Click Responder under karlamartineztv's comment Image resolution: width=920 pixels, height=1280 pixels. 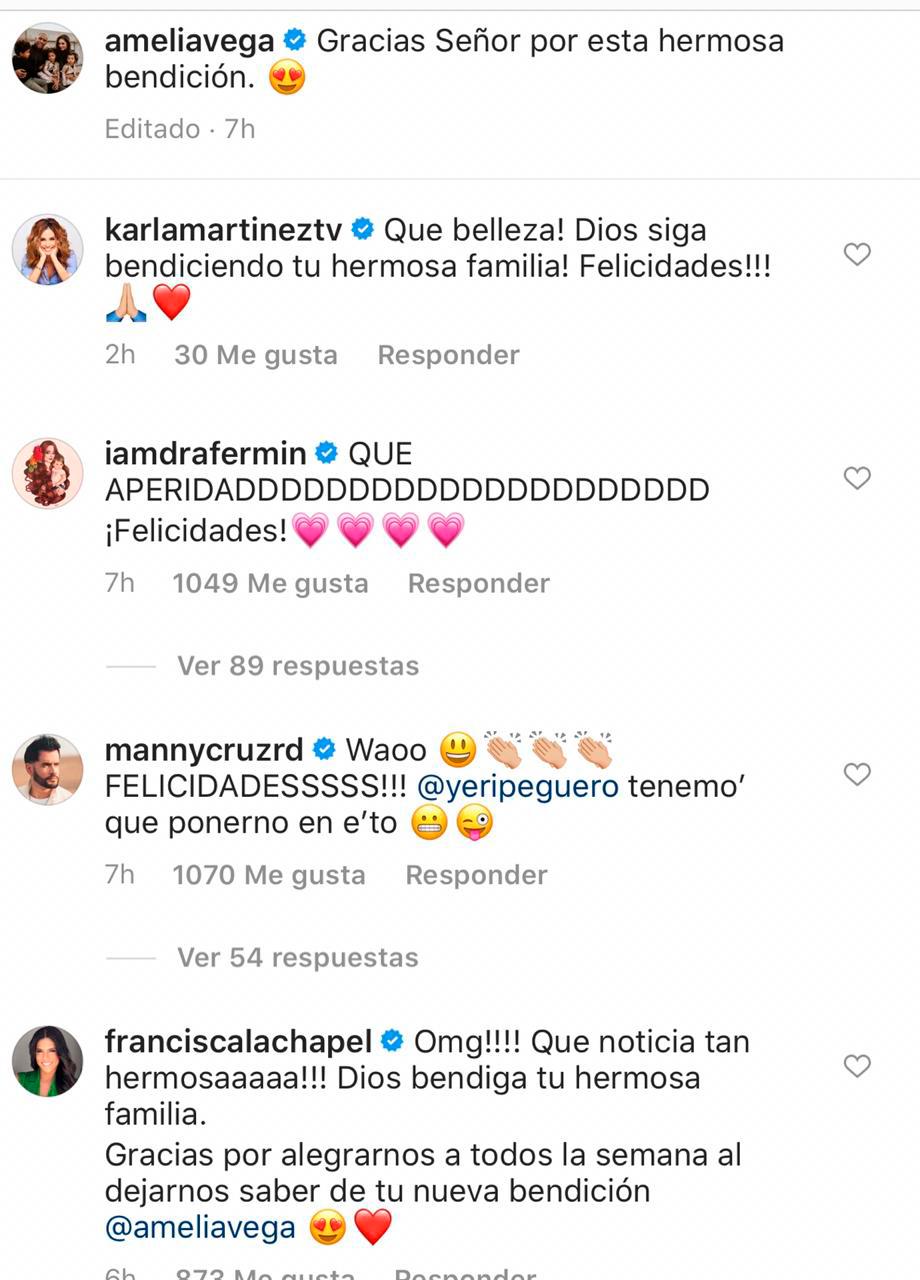coord(447,355)
